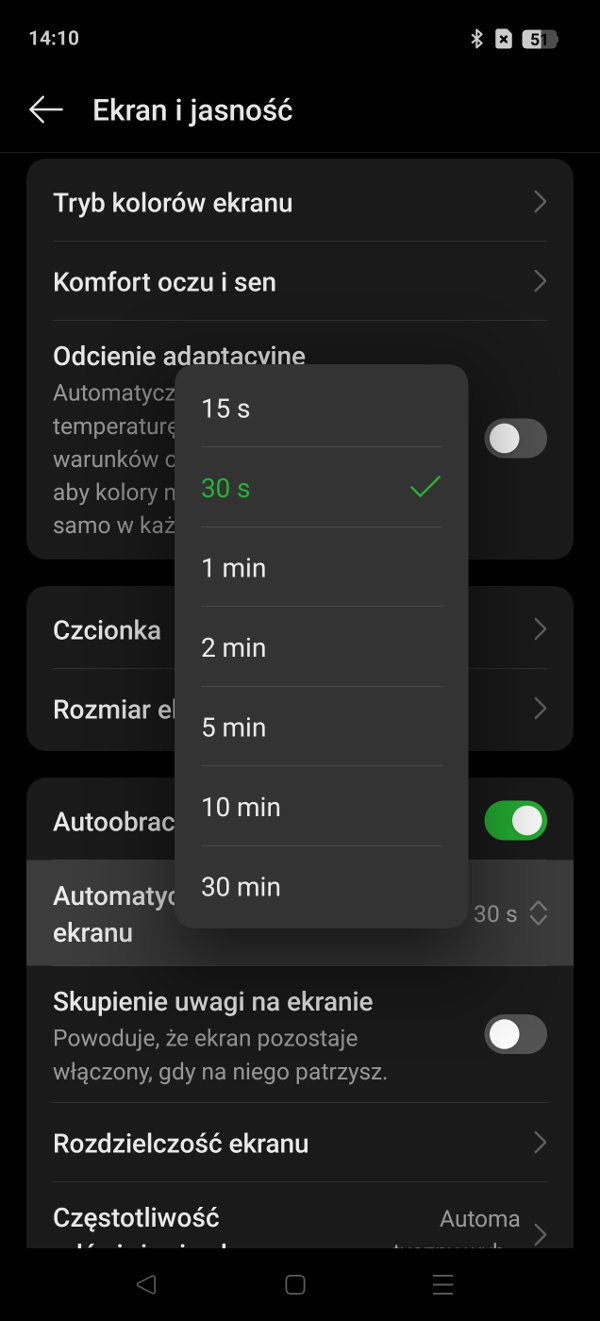
Task: Set timeout to 30 min
Action: click(x=321, y=887)
